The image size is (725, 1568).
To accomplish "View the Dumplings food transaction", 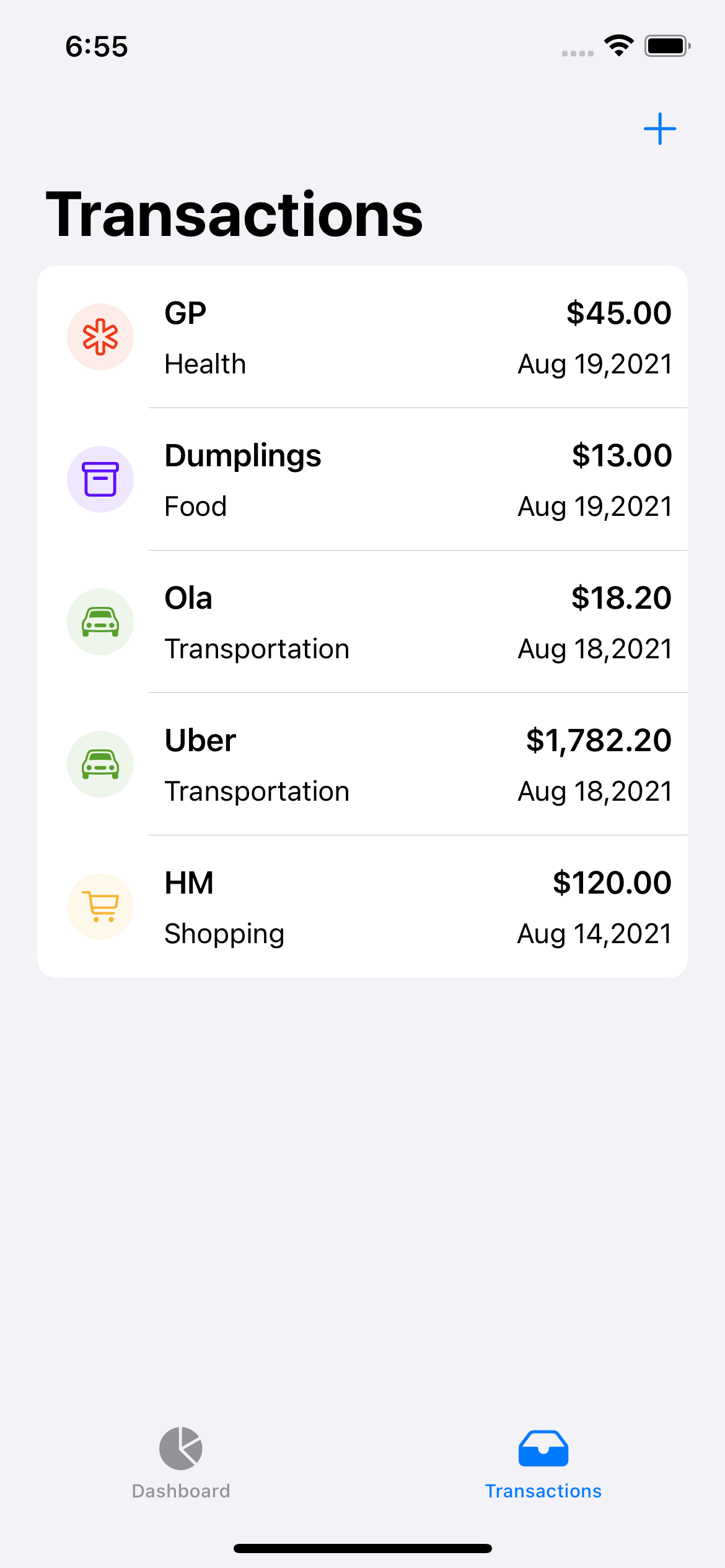I will [x=362, y=480].
